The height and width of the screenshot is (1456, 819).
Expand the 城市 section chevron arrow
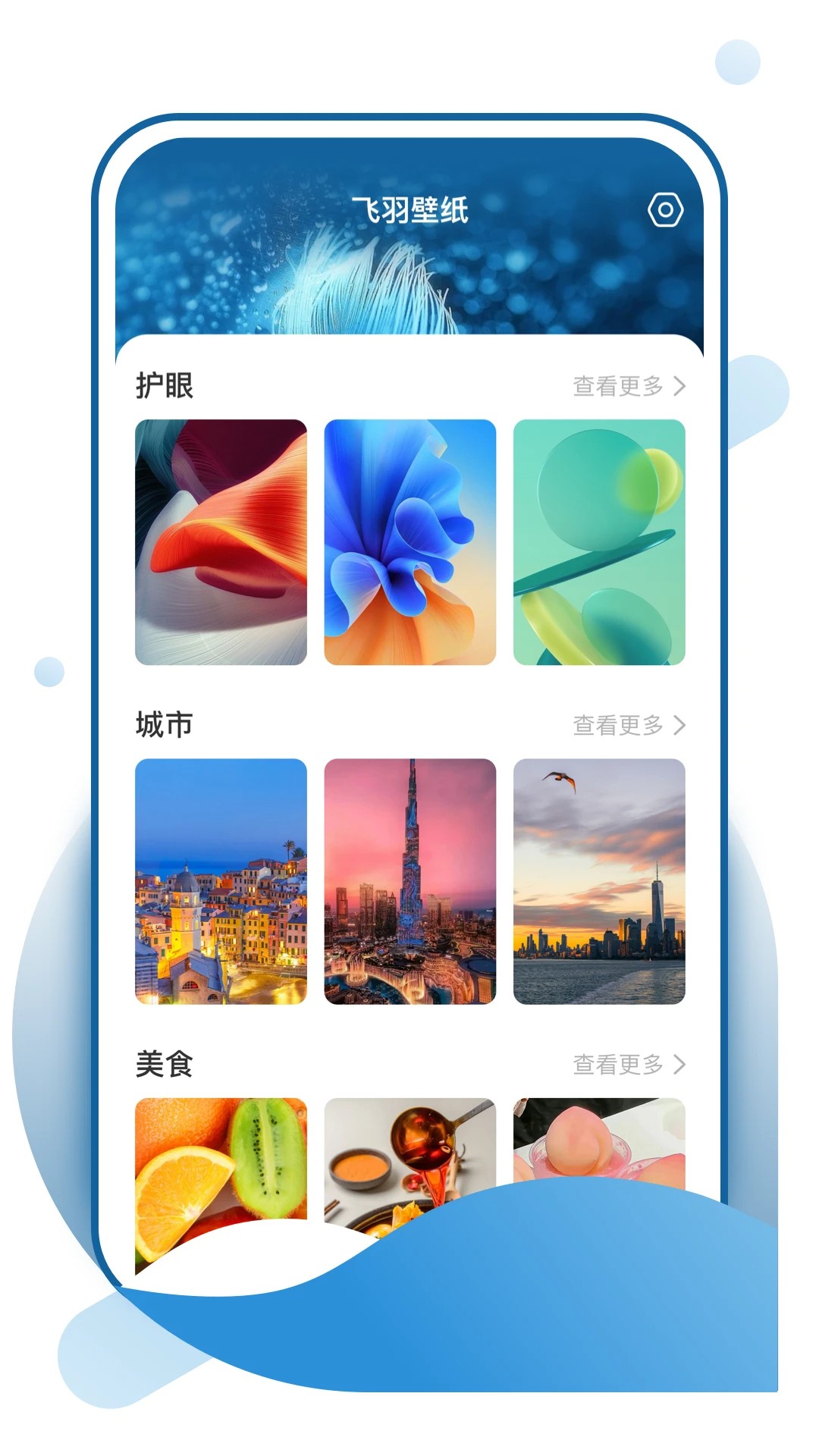coord(681,724)
